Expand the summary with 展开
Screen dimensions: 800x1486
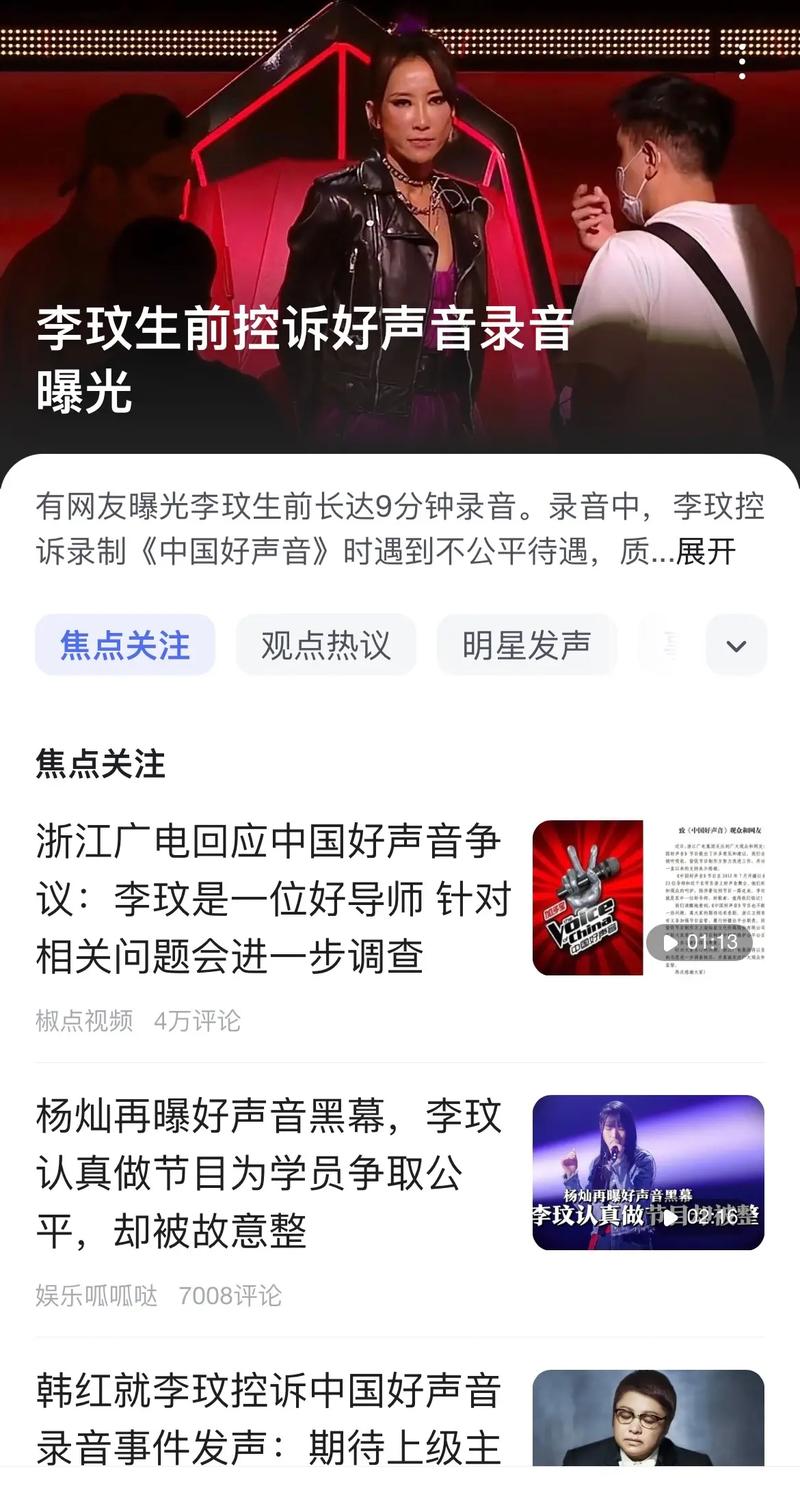point(706,551)
